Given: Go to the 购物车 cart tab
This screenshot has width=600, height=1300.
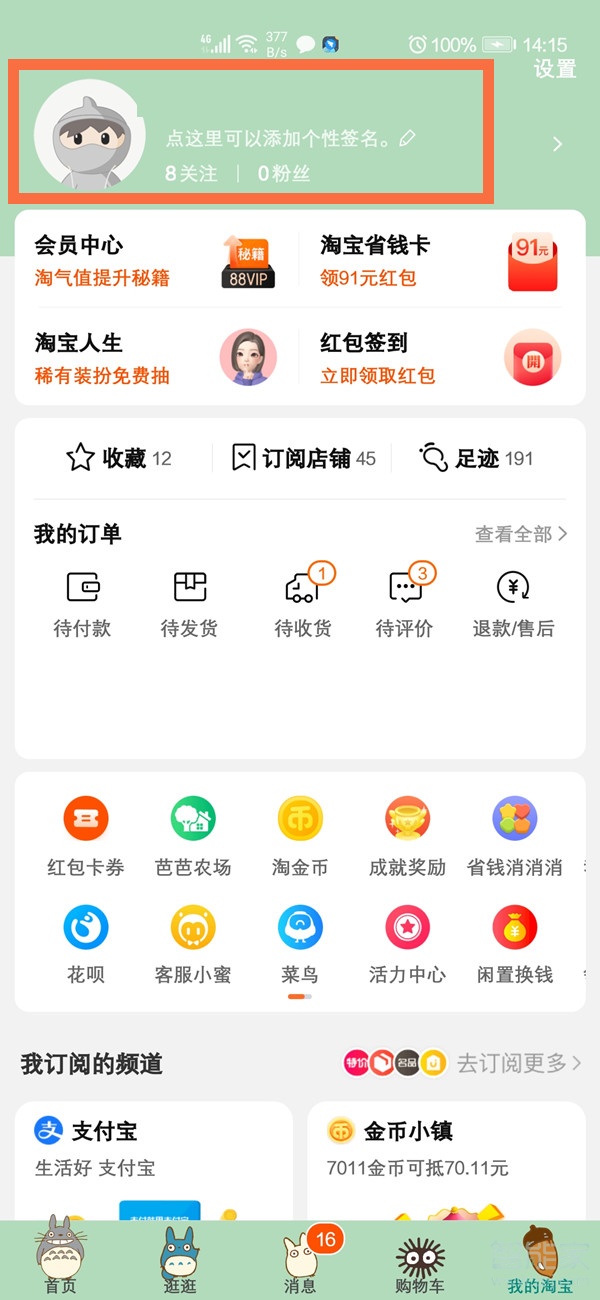Looking at the screenshot, I should [420, 1262].
